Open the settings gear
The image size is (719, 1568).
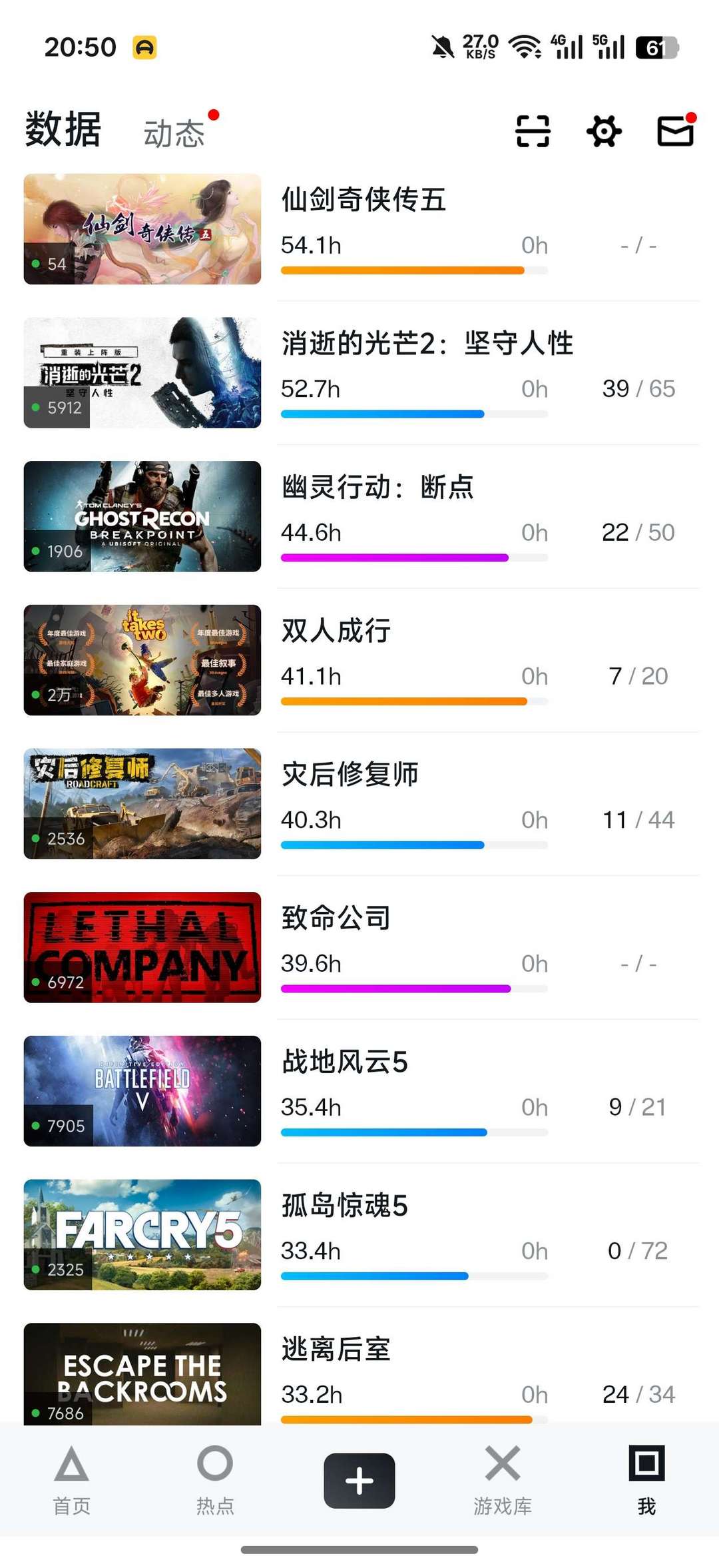click(604, 131)
